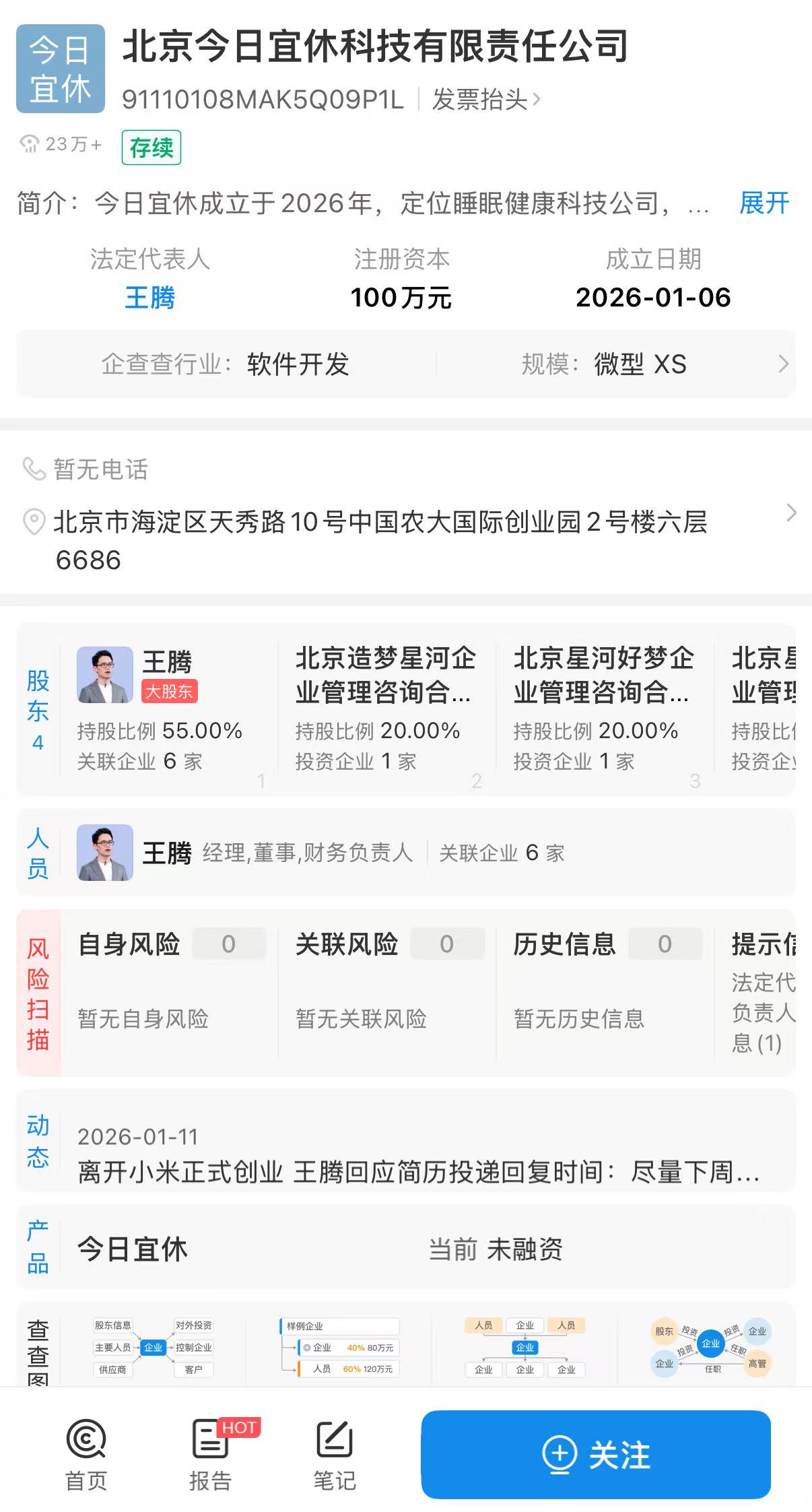Open the 发票抬头 link

tap(485, 100)
